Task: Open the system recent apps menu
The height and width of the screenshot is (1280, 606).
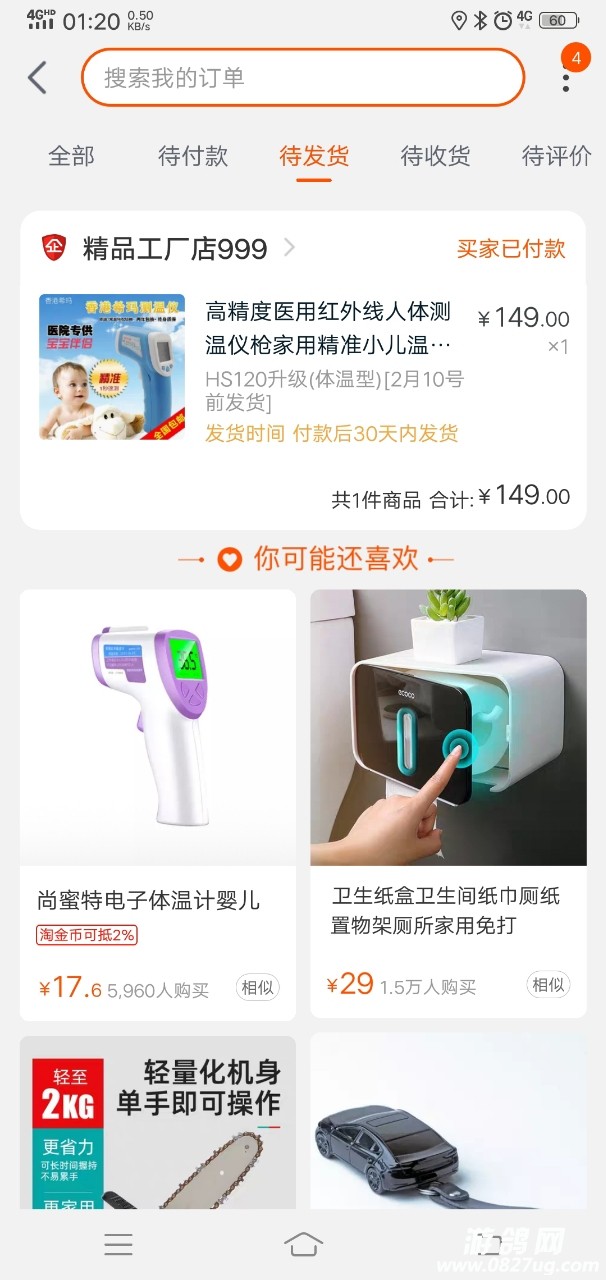Action: point(118,1244)
